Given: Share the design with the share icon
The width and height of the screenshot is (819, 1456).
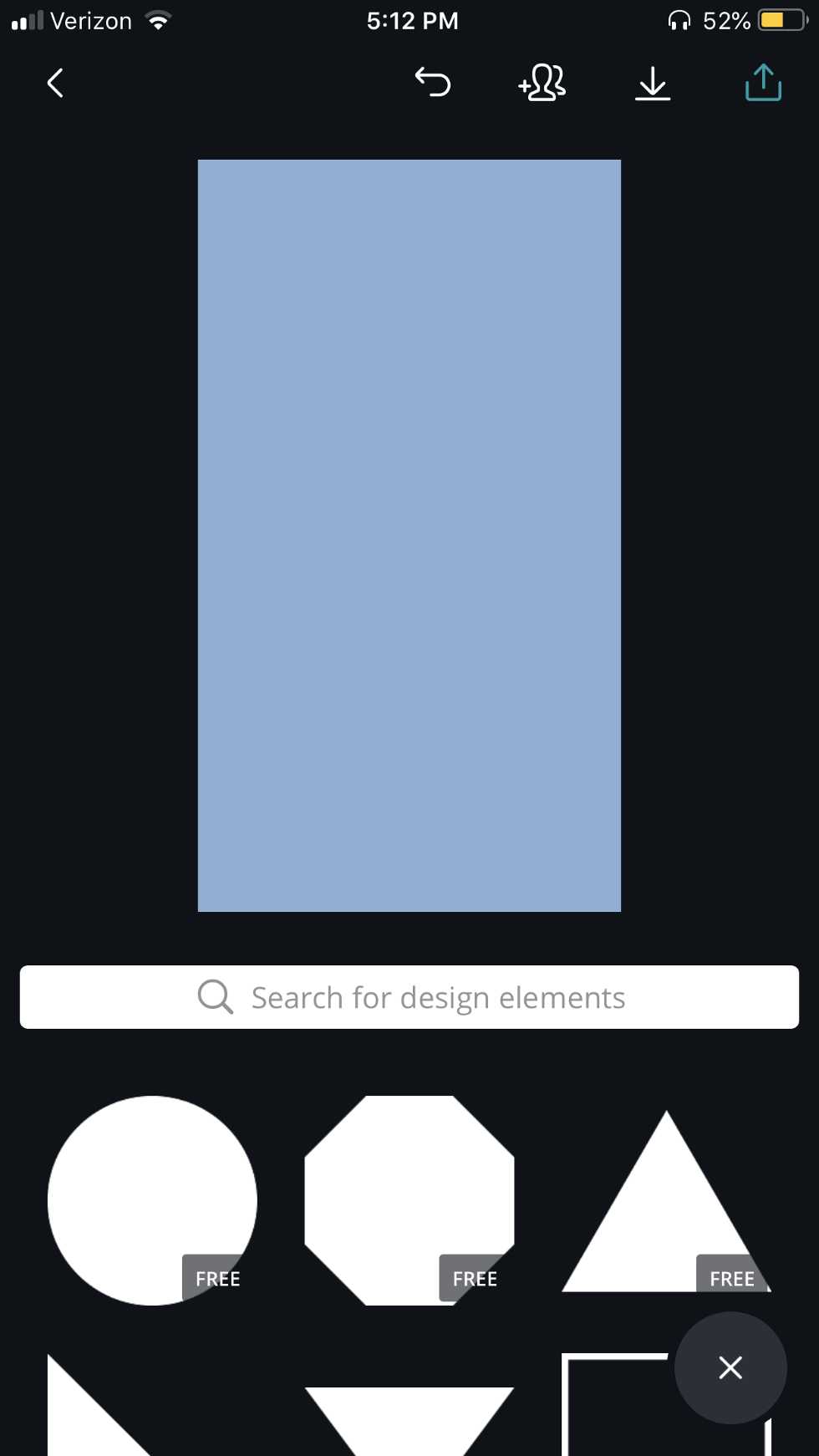Looking at the screenshot, I should pyautogui.click(x=763, y=83).
